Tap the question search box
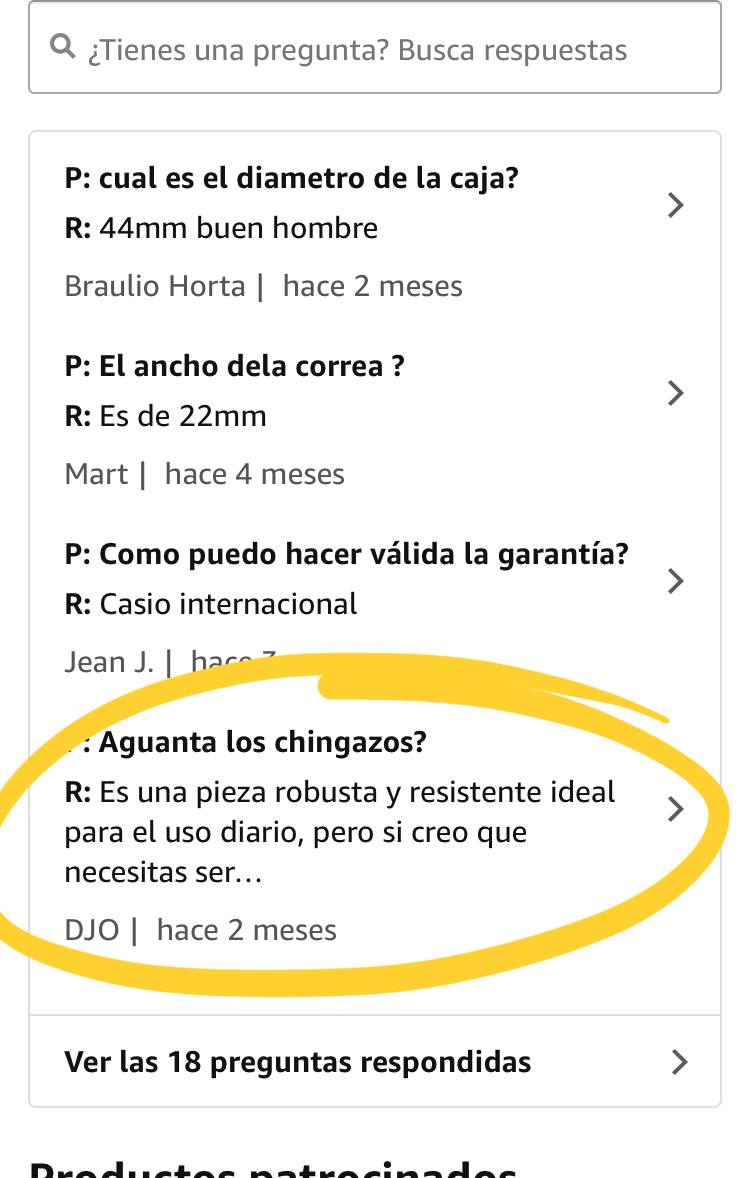The width and height of the screenshot is (750, 1178). tap(374, 49)
